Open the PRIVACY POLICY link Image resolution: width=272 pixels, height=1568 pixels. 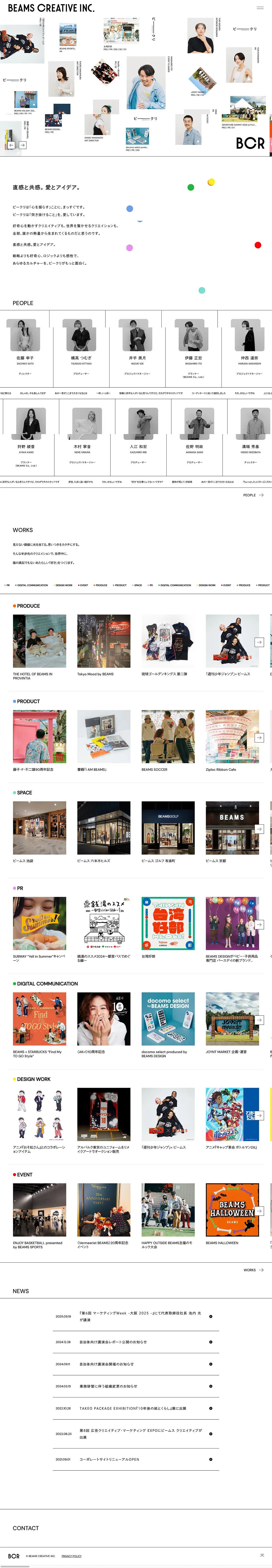click(x=71, y=1556)
